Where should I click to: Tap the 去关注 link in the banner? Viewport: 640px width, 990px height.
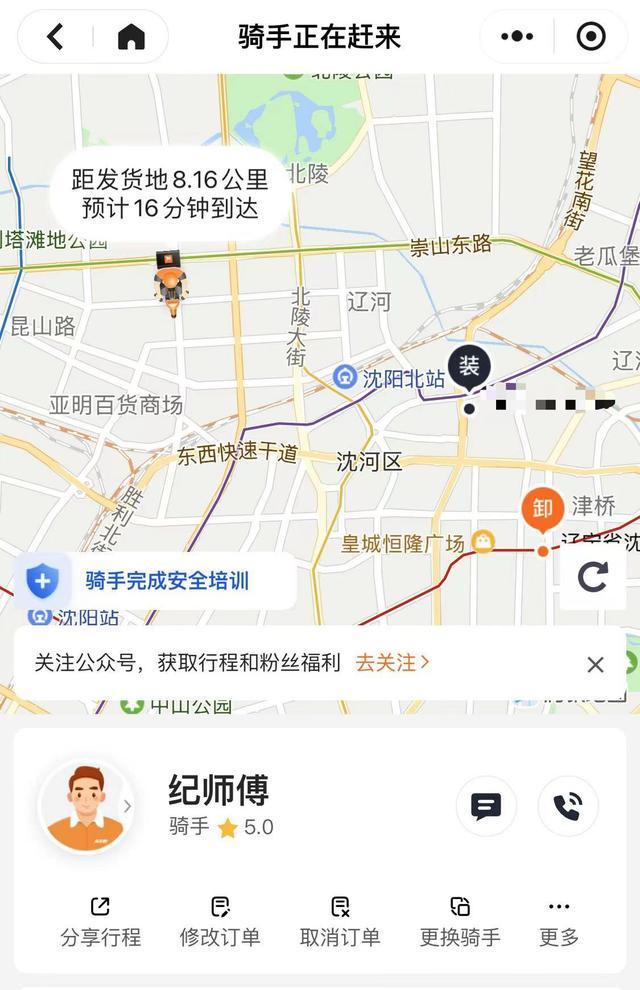(x=392, y=662)
